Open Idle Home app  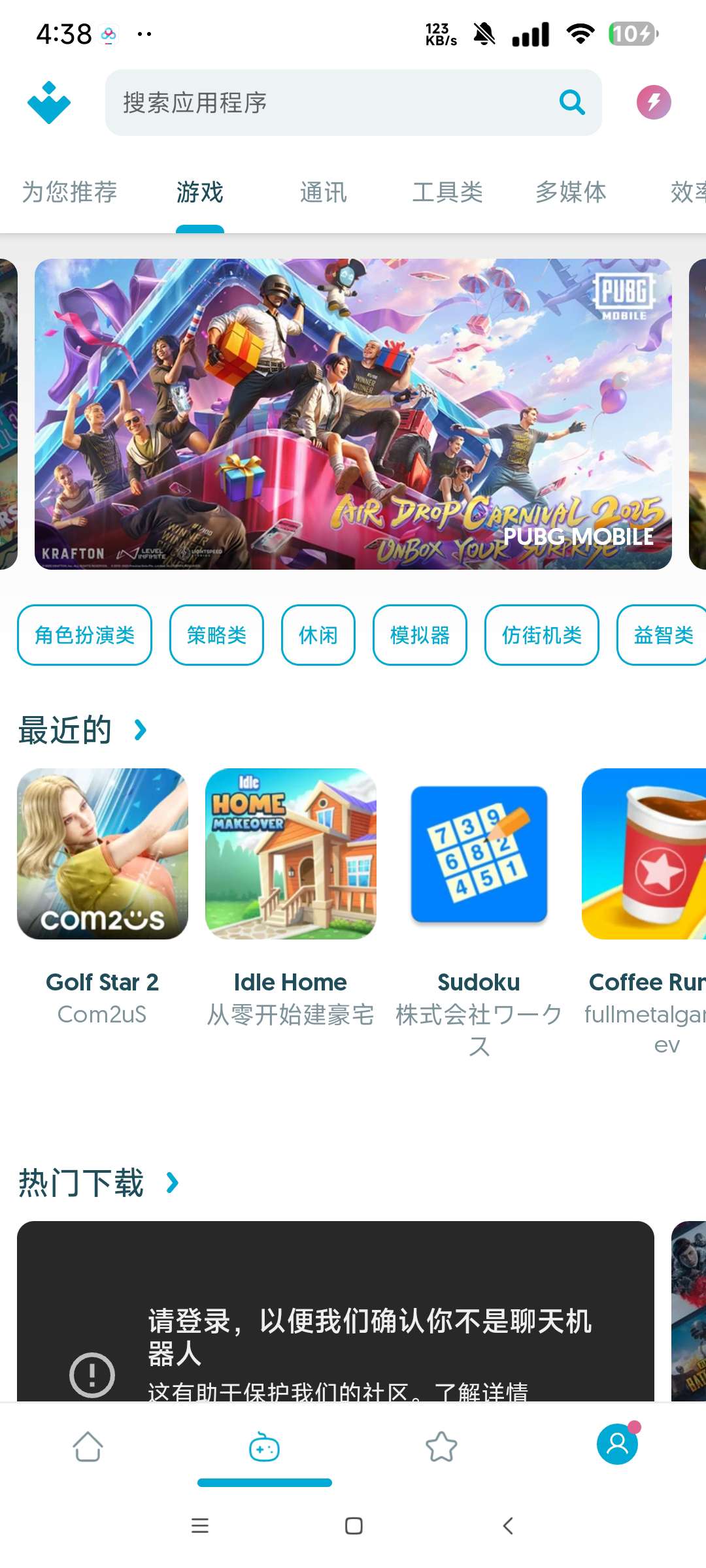(291, 854)
